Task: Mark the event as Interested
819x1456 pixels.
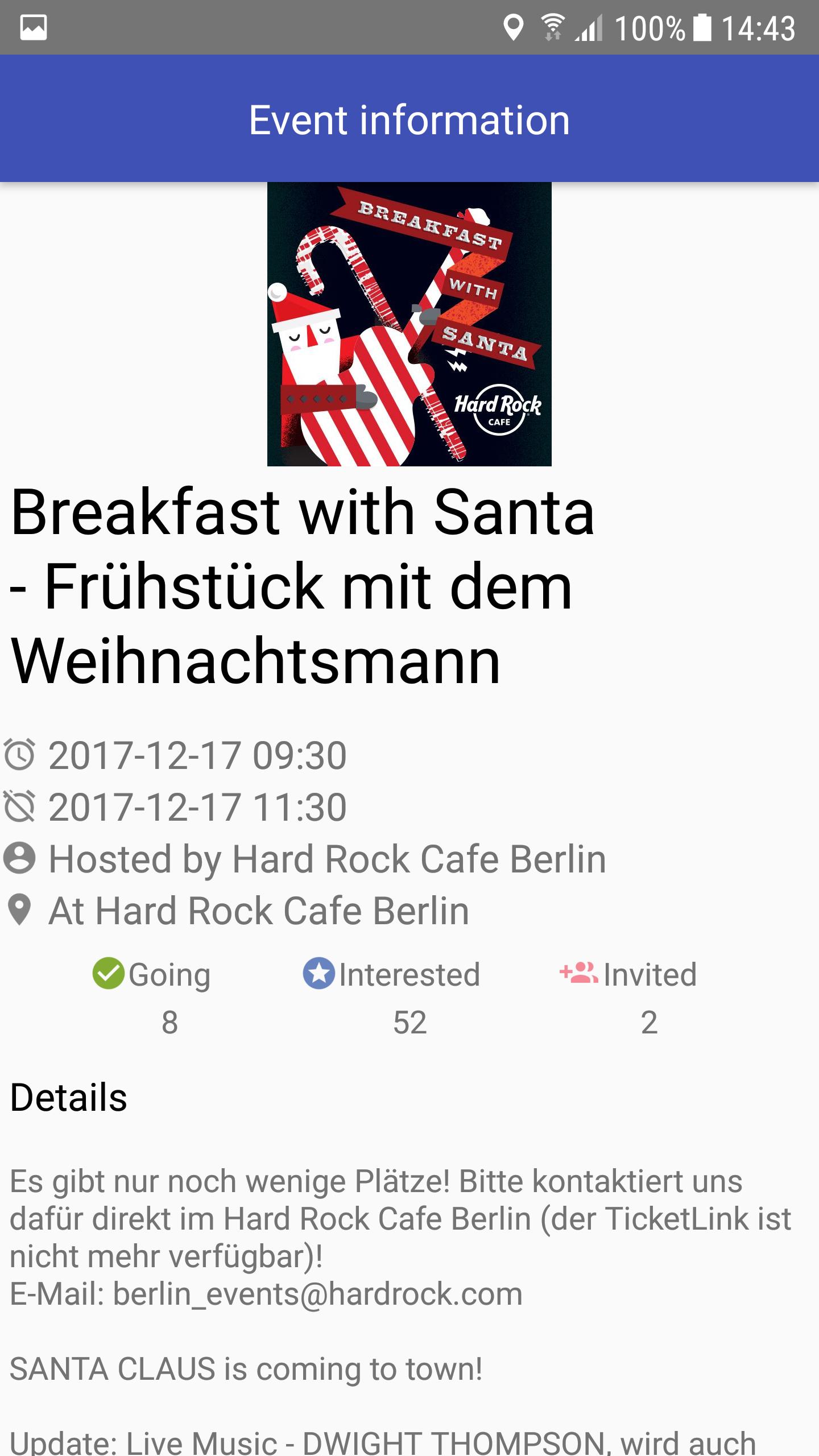Action: (392, 974)
